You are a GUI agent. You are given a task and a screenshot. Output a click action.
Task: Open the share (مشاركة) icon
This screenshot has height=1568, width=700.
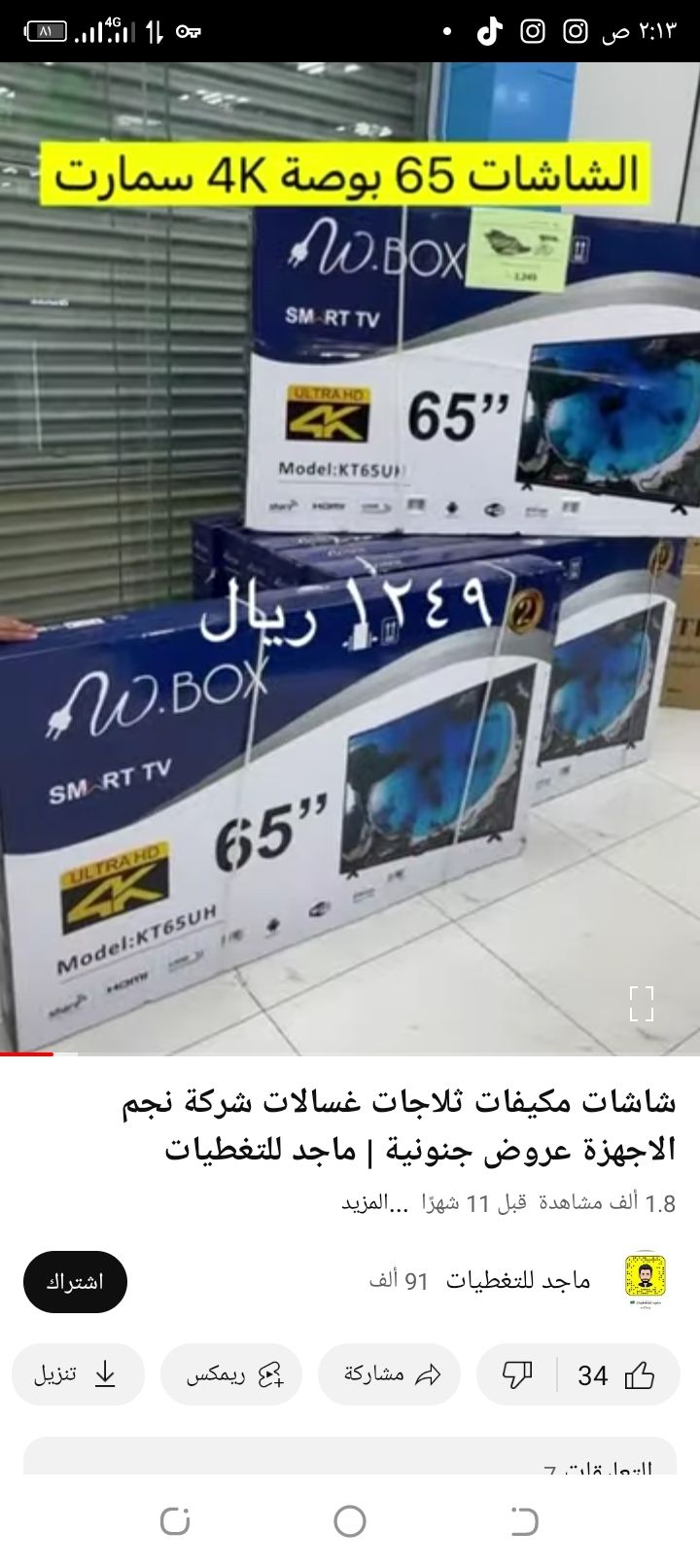coord(428,1374)
